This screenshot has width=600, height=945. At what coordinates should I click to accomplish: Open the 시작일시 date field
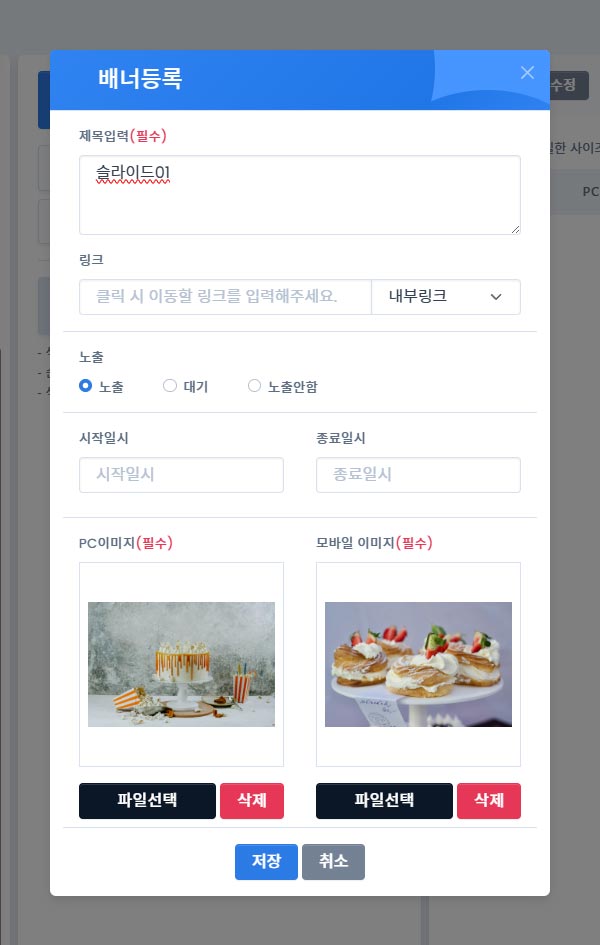[x=181, y=475]
